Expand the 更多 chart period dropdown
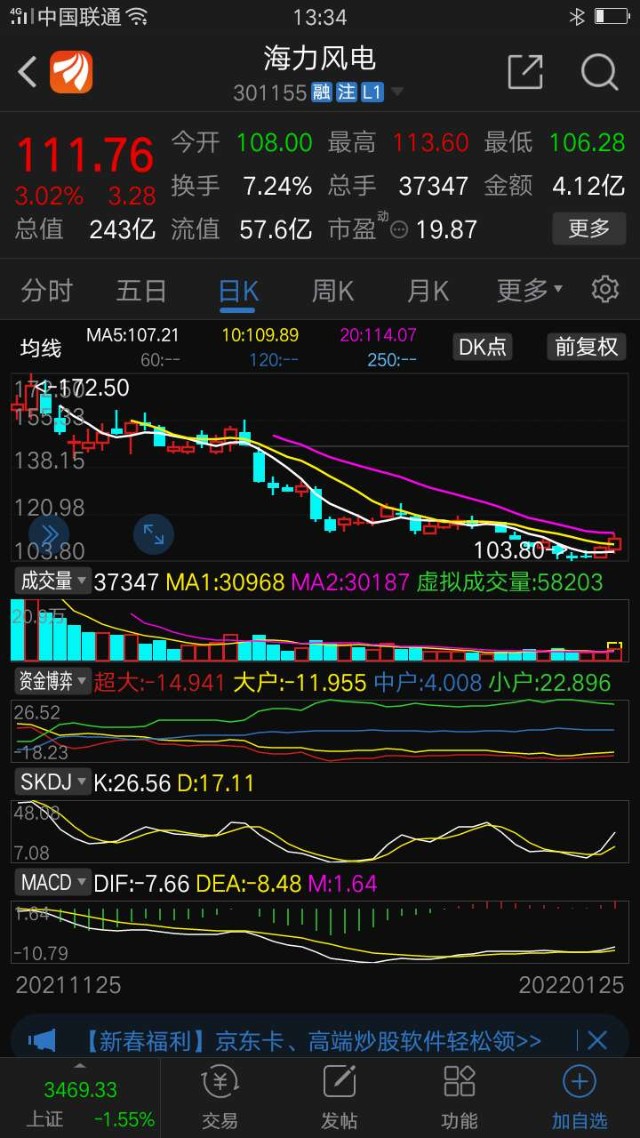The image size is (640, 1138). coord(529,291)
